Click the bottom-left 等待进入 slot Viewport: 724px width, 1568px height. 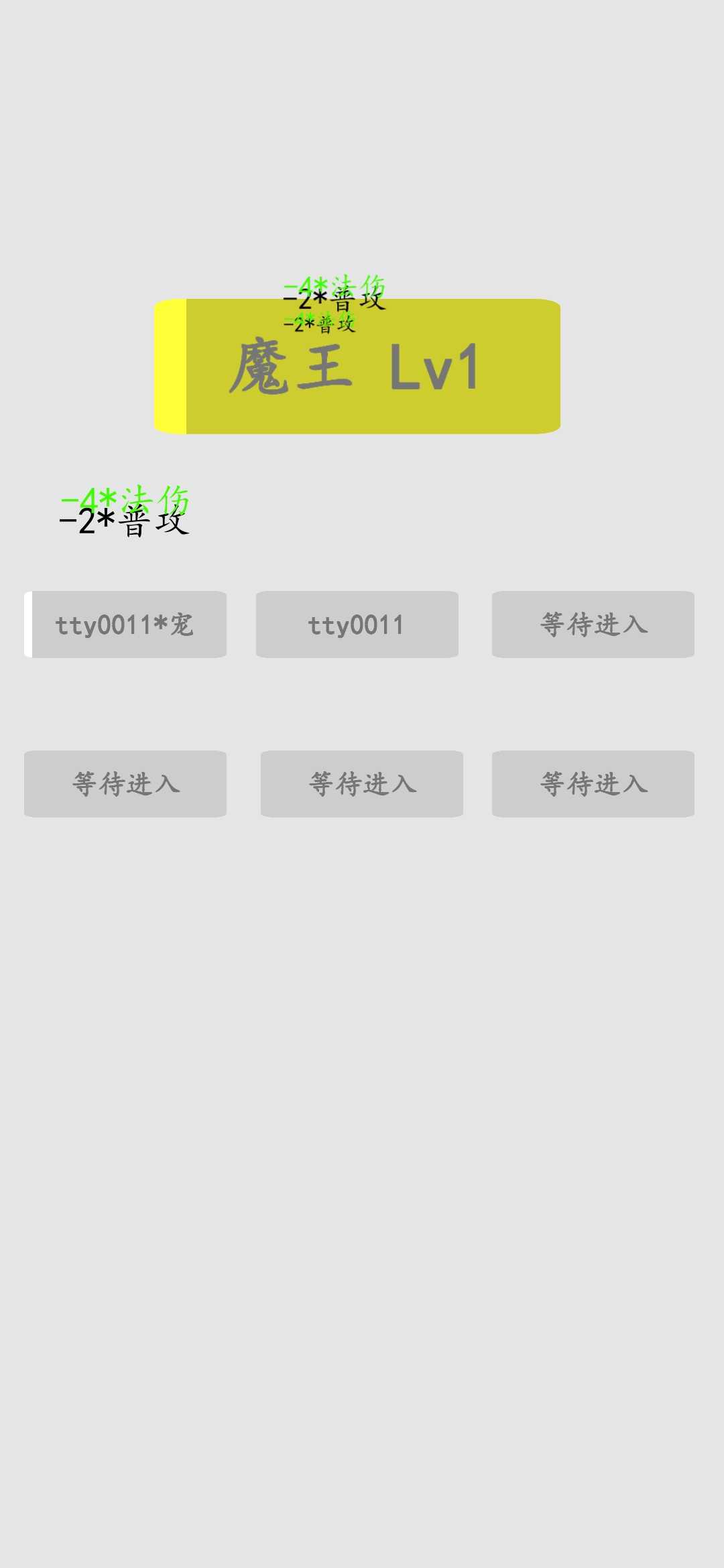(125, 784)
